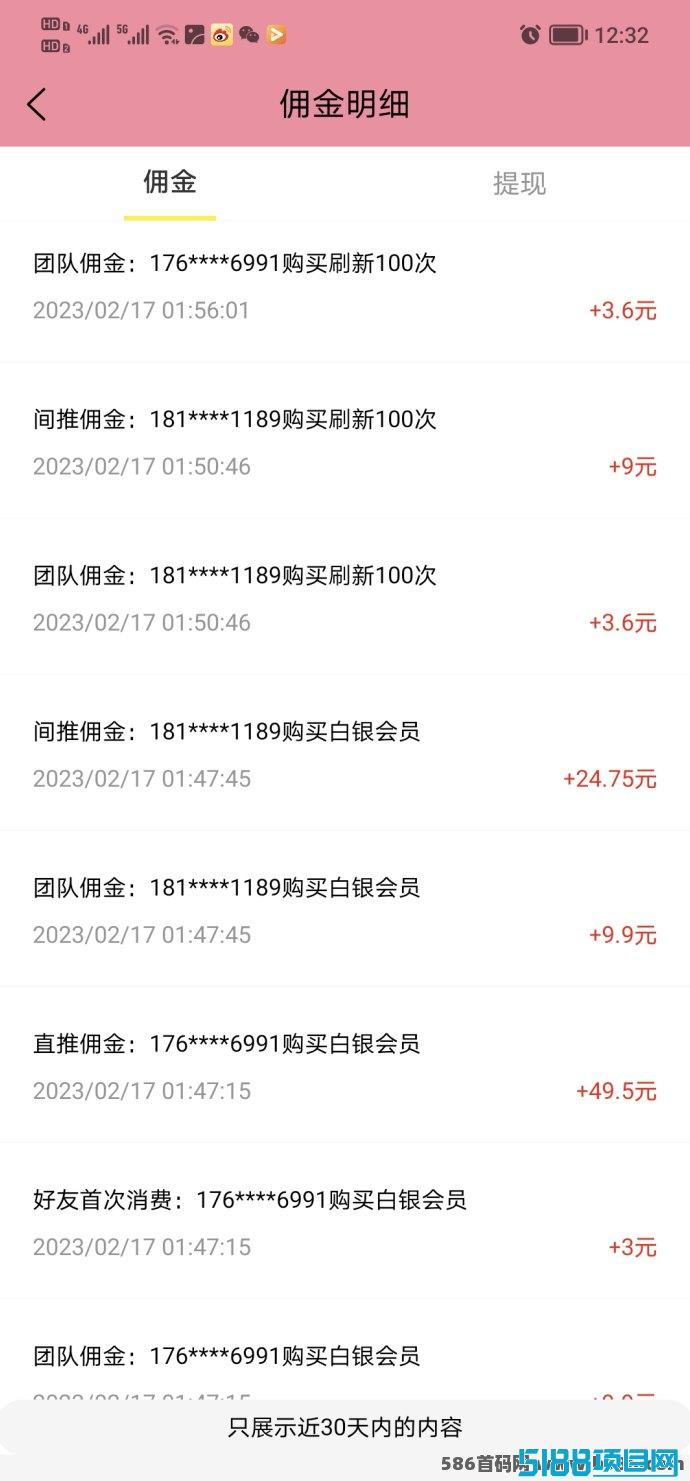
Task: Select the 佣金 tab
Action: [170, 182]
